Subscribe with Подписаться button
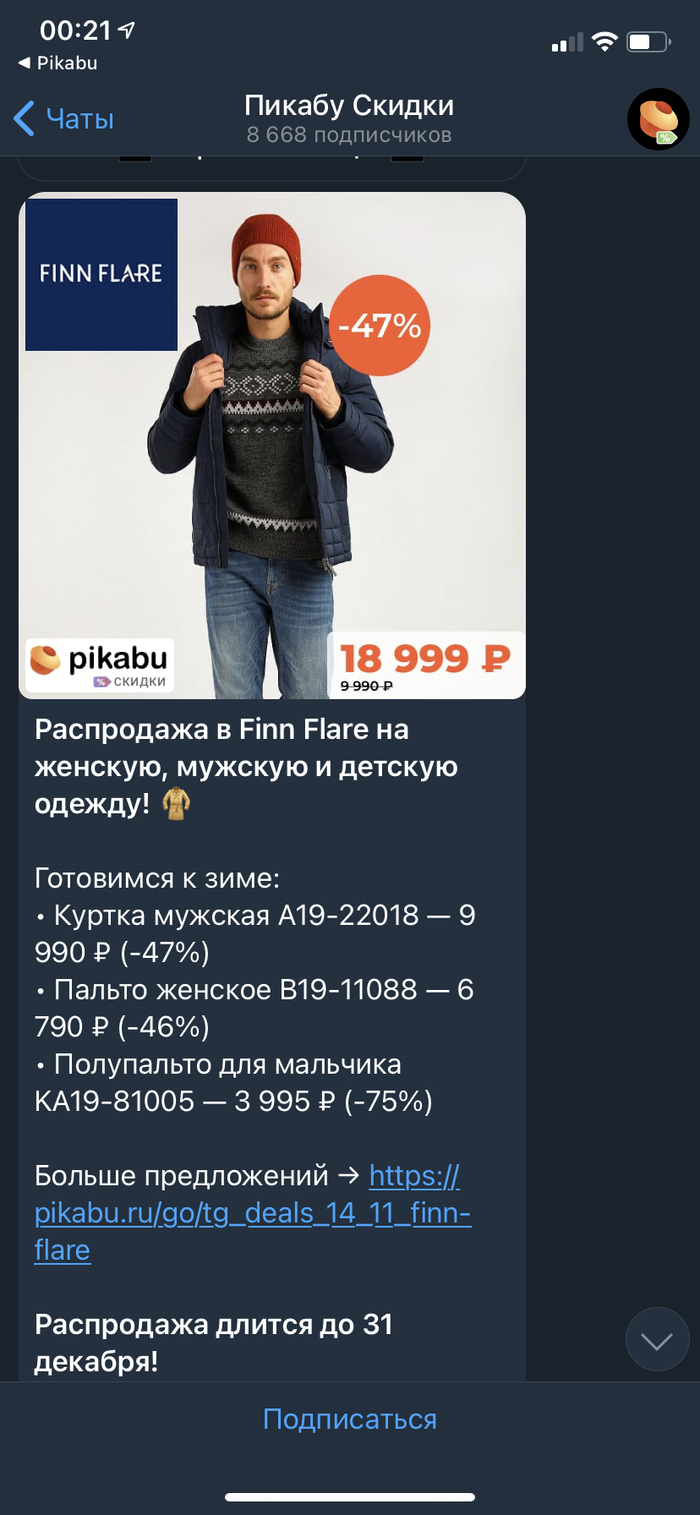This screenshot has height=1515, width=700. click(x=349, y=1419)
